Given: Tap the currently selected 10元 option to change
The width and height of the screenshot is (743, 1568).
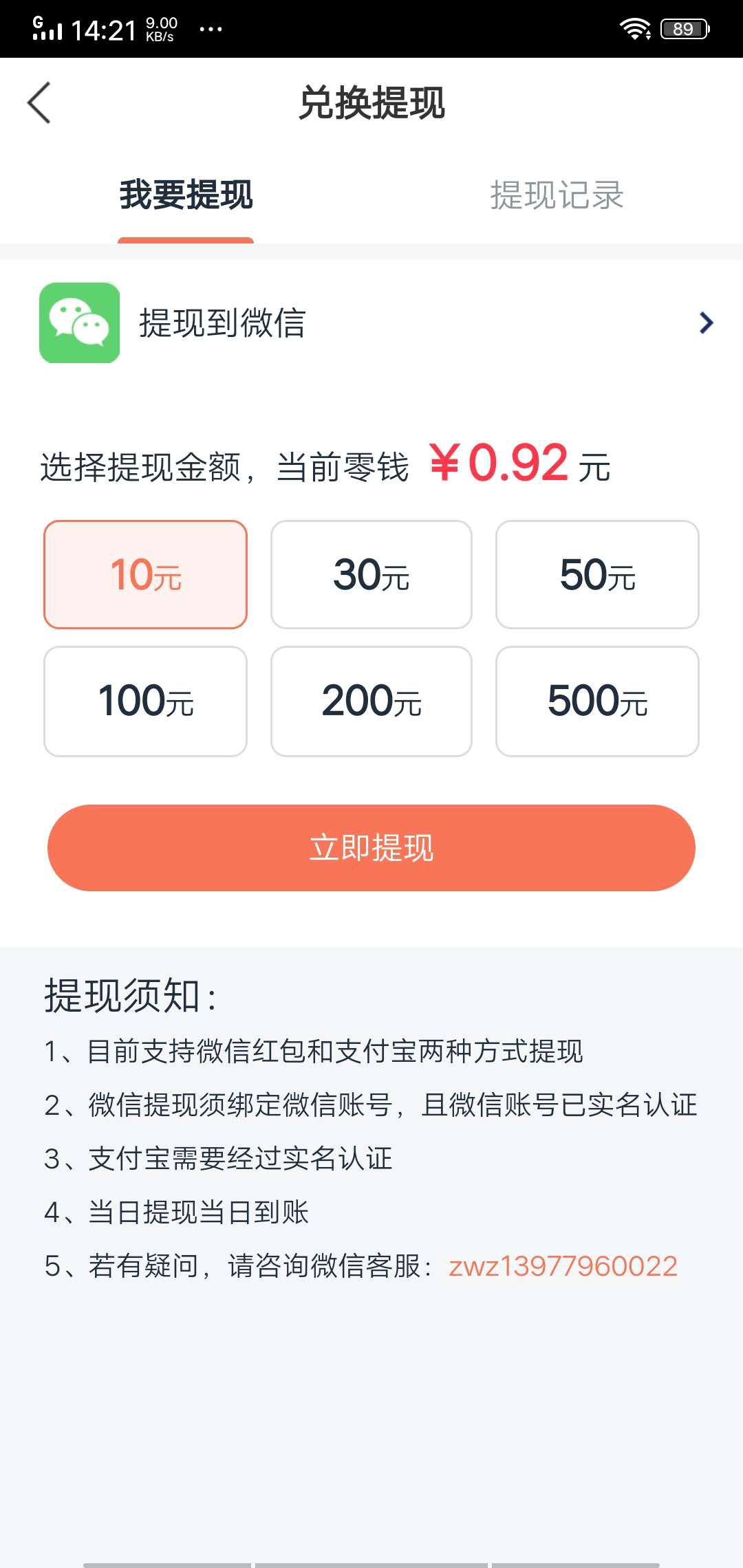Looking at the screenshot, I should (x=144, y=575).
